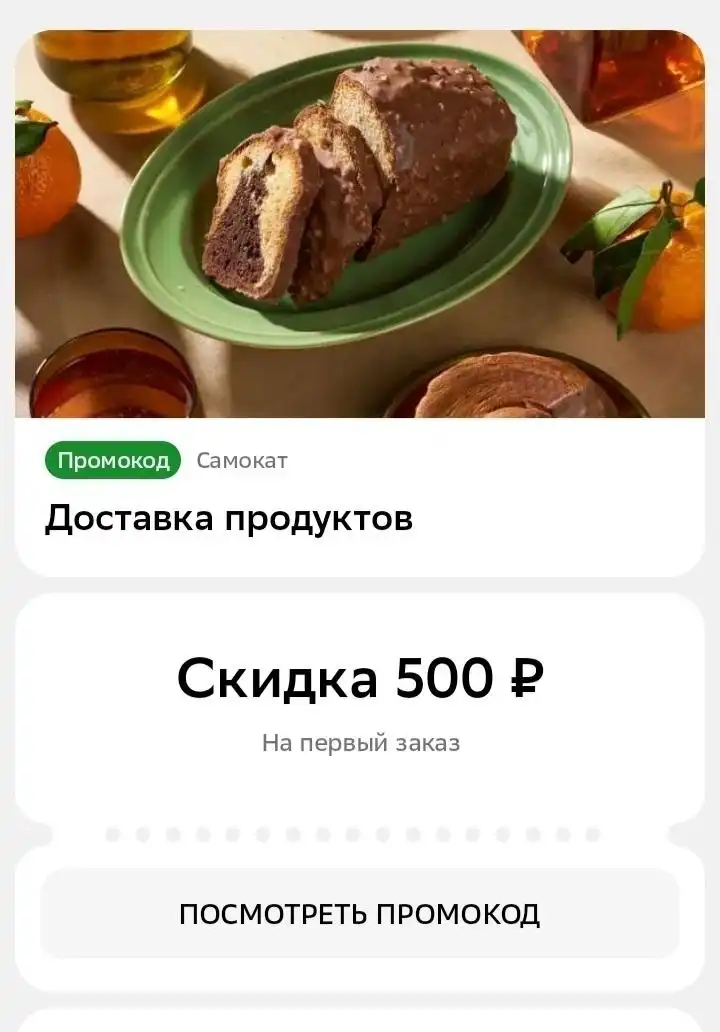The width and height of the screenshot is (720, 1032).
Task: Open the Скидка 500 ₽ offer text
Action: [360, 679]
